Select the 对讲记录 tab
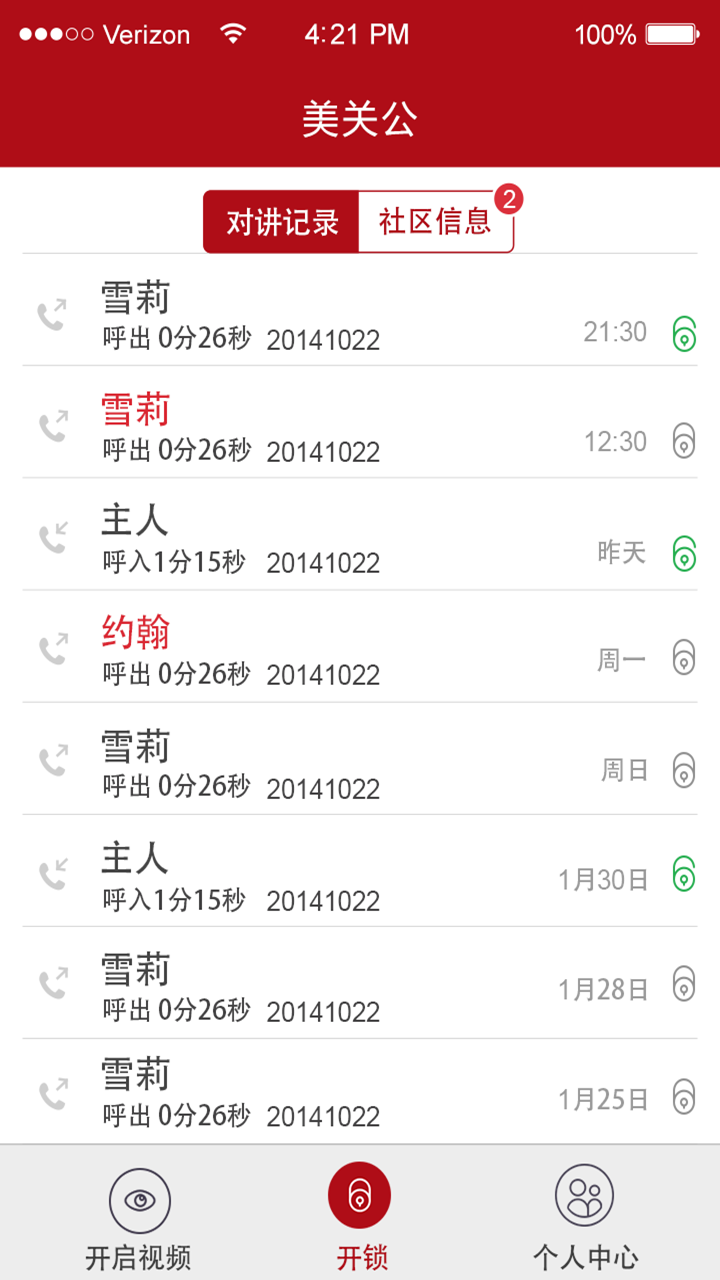 [x=282, y=222]
